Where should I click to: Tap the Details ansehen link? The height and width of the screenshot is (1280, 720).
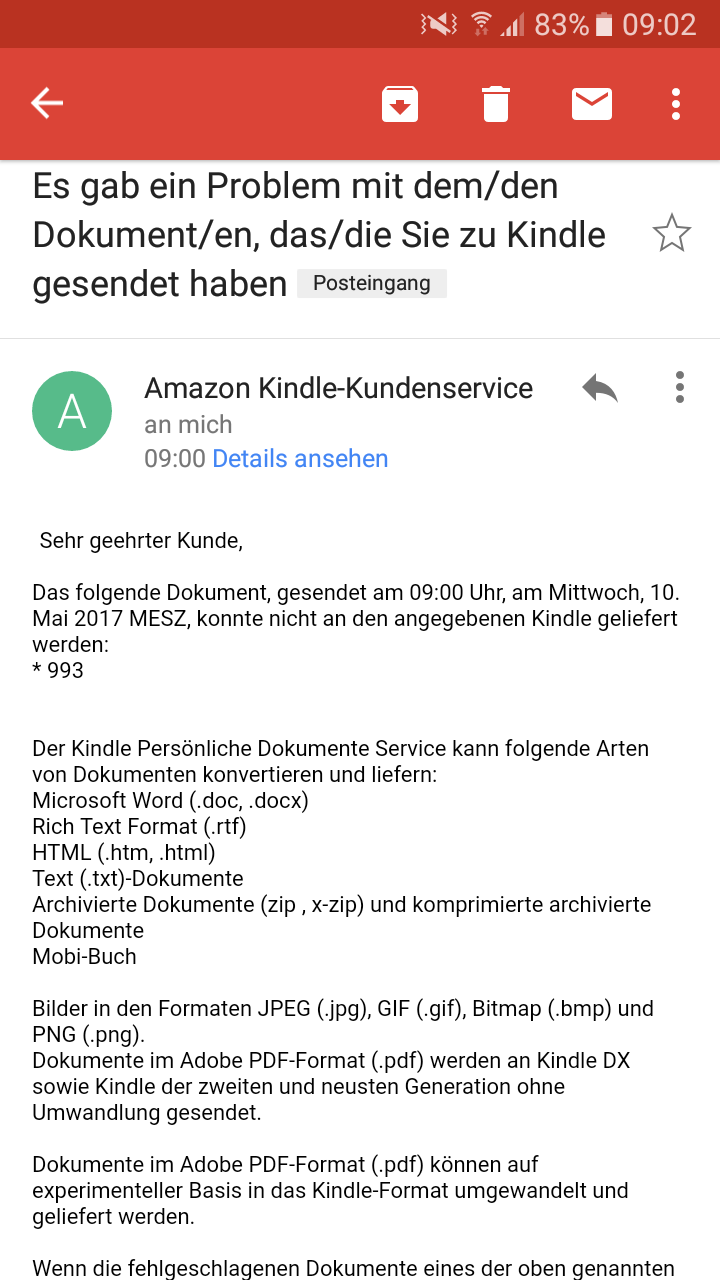pos(300,459)
